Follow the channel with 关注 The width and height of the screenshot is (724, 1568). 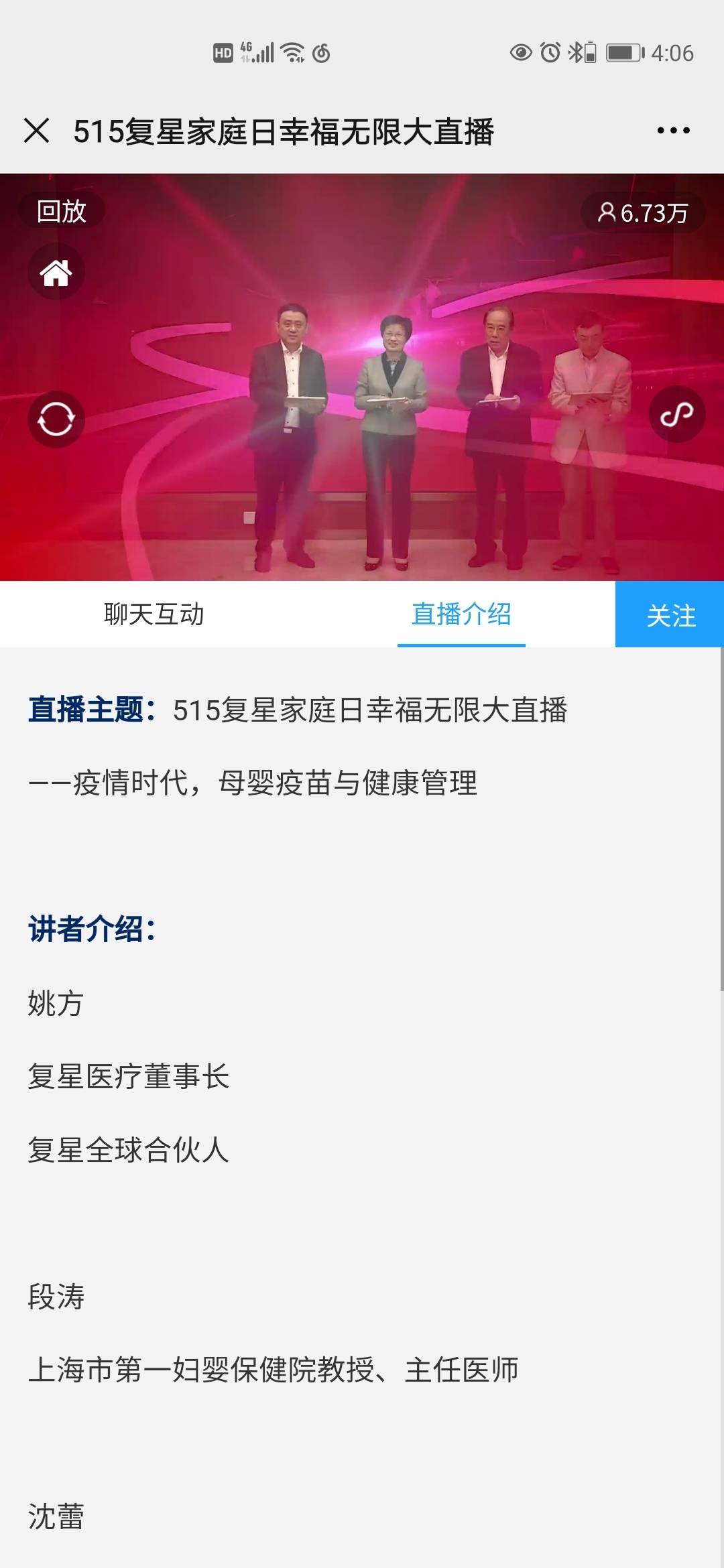[670, 615]
